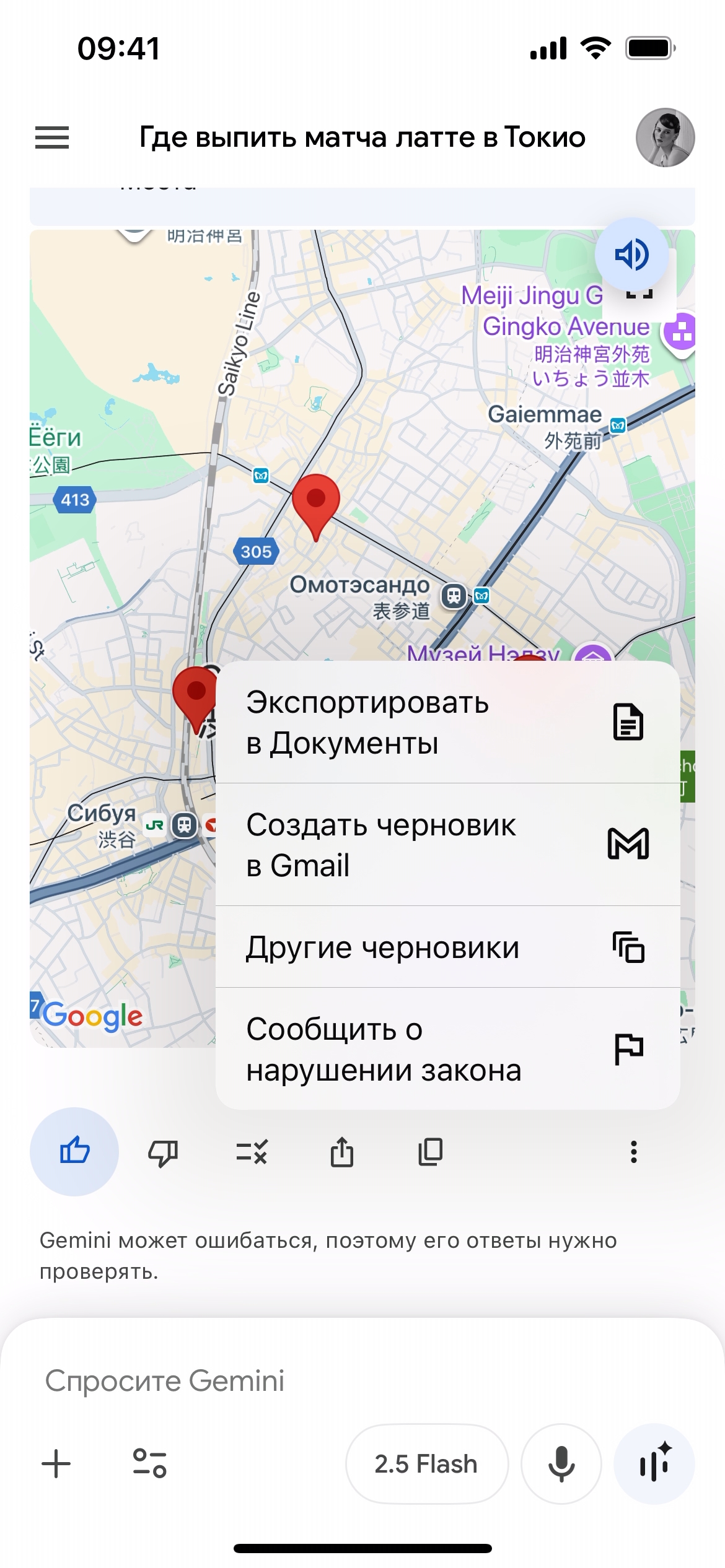Select Экспортировать в Документы
Screen dimensions: 725x1568
[x=447, y=722]
